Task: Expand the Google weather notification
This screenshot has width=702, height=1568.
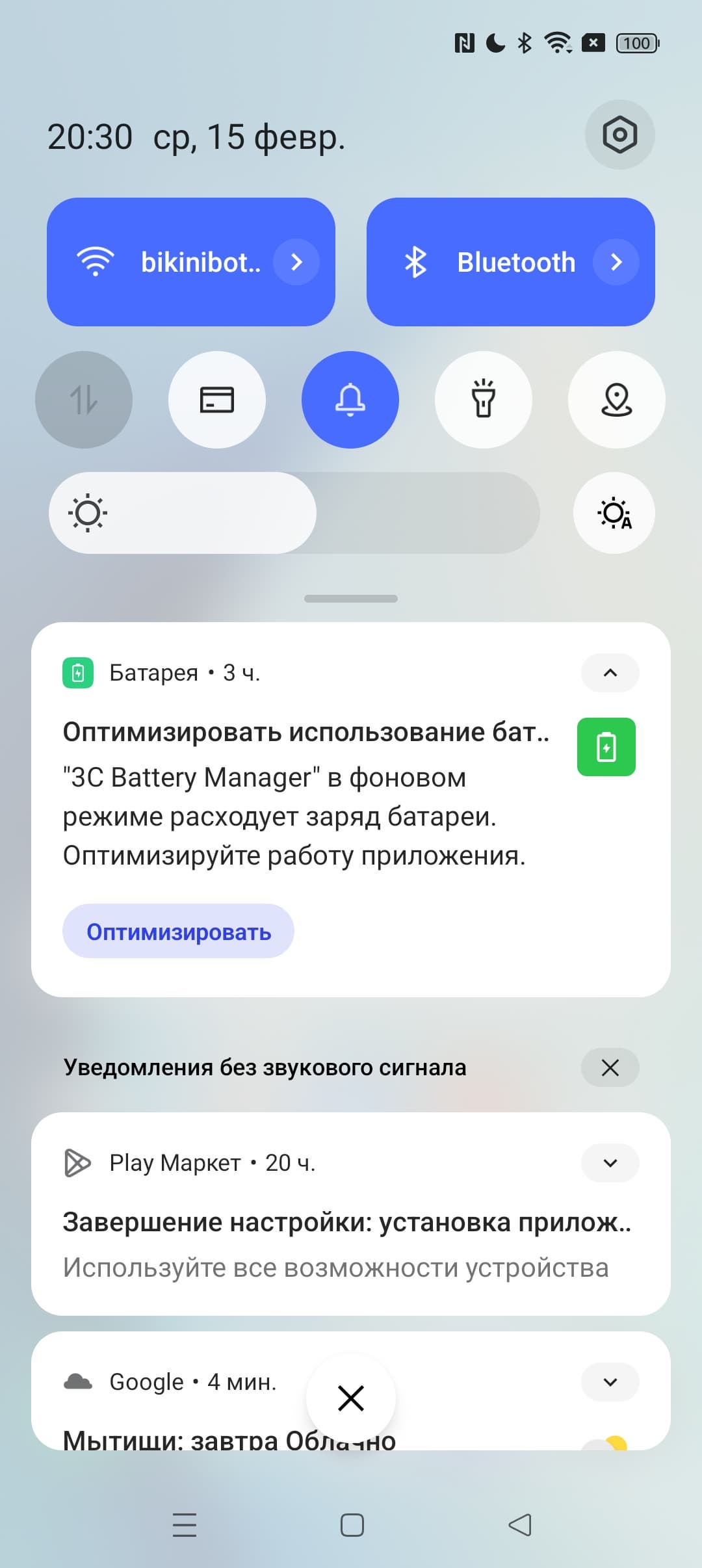Action: 610,1382
